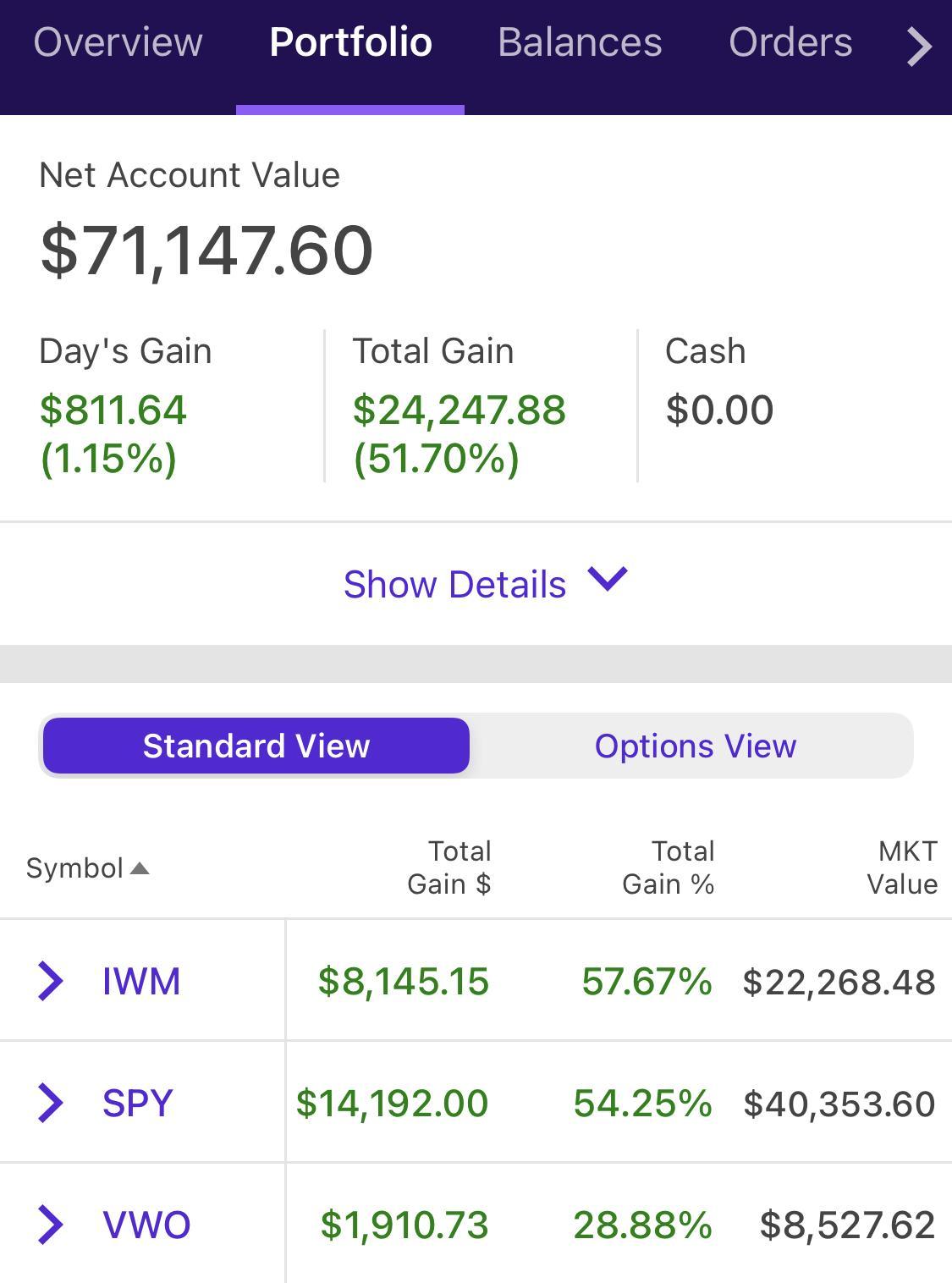Sort by Total Gain % column
The image size is (952, 1283).
pos(669,867)
